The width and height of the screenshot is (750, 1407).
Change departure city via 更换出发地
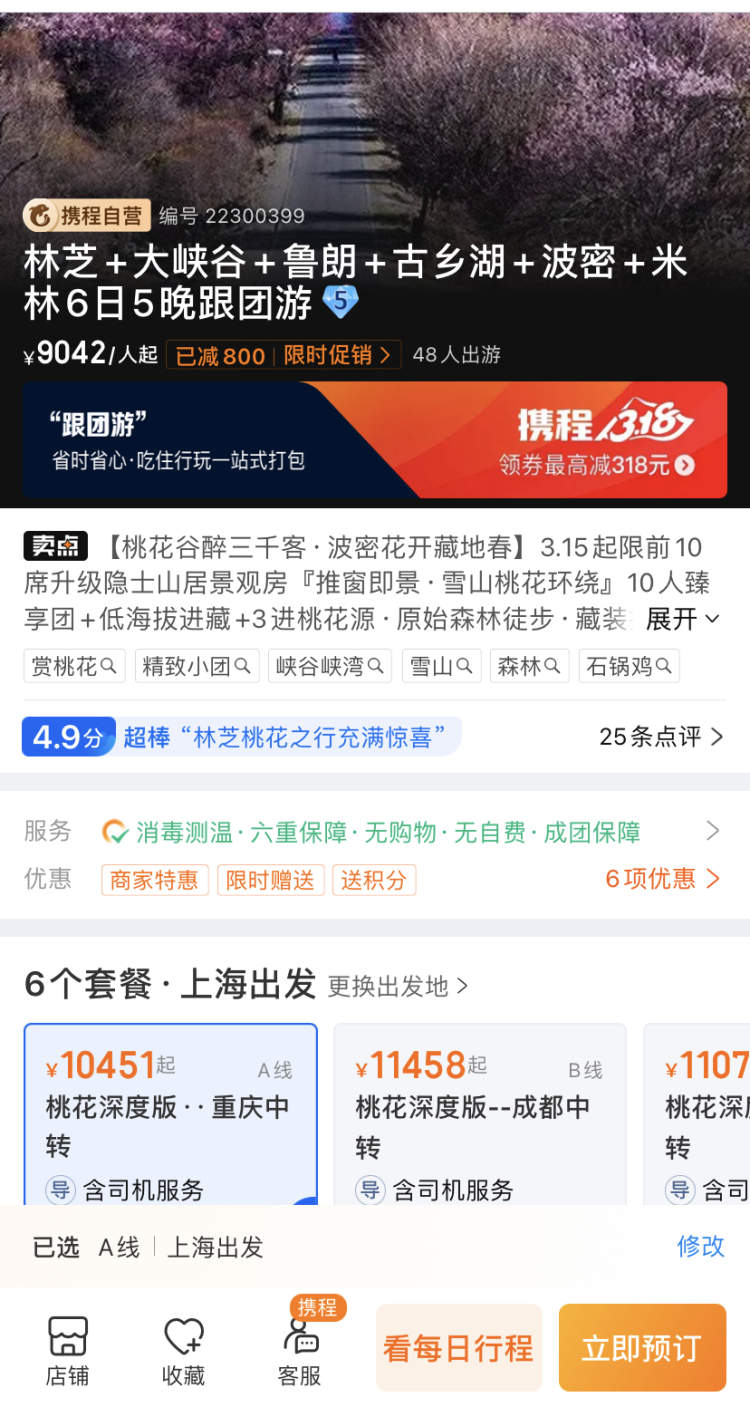pyautogui.click(x=397, y=986)
